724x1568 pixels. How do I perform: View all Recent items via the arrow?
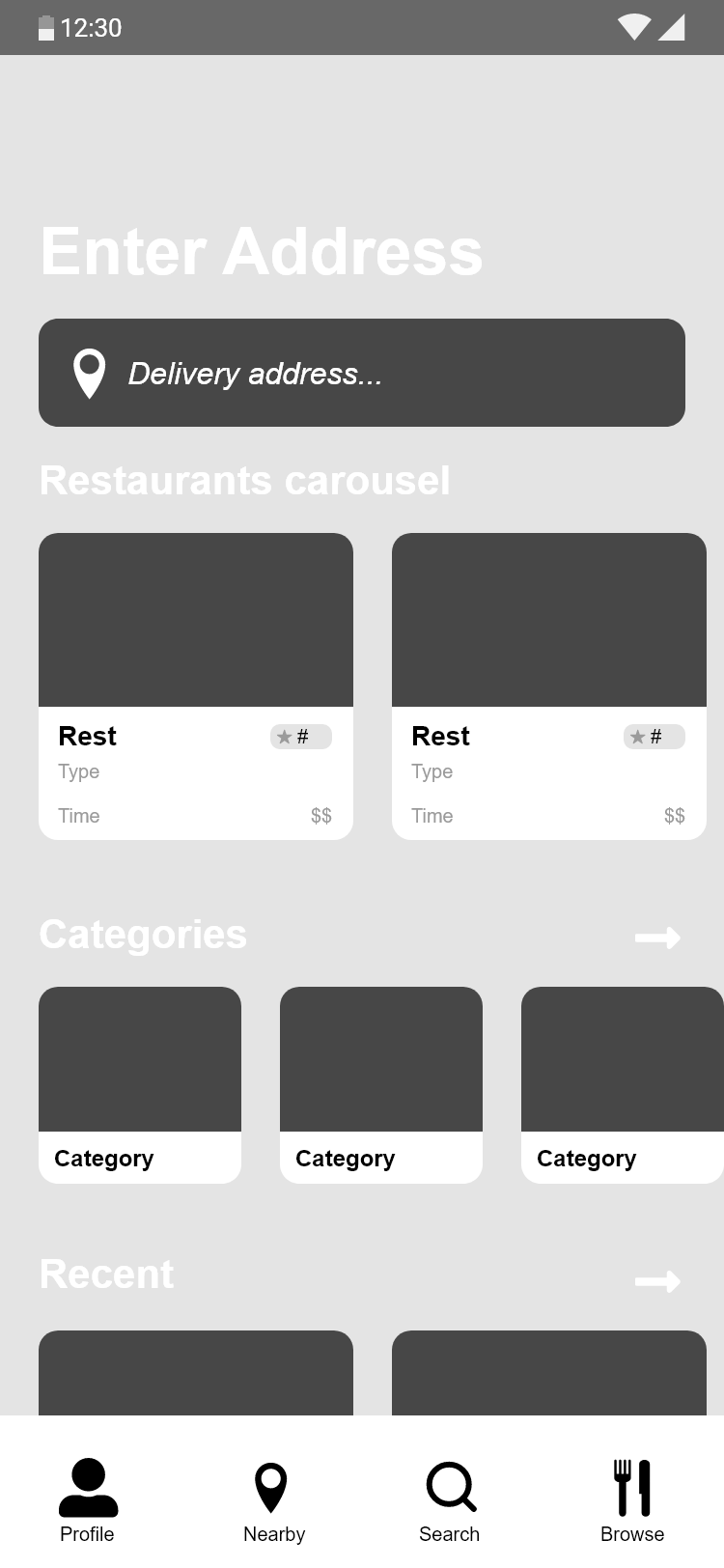[x=657, y=1281]
